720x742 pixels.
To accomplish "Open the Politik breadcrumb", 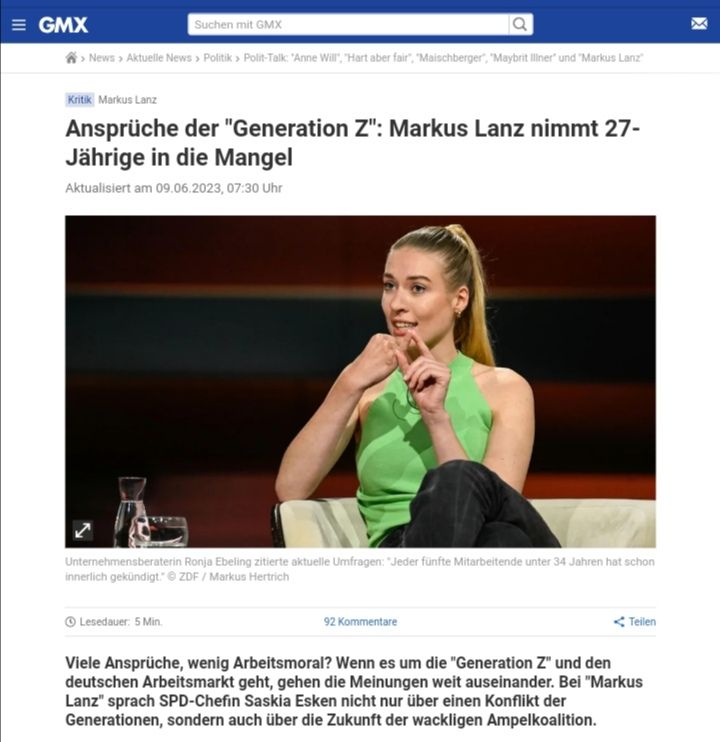I will pyautogui.click(x=217, y=58).
